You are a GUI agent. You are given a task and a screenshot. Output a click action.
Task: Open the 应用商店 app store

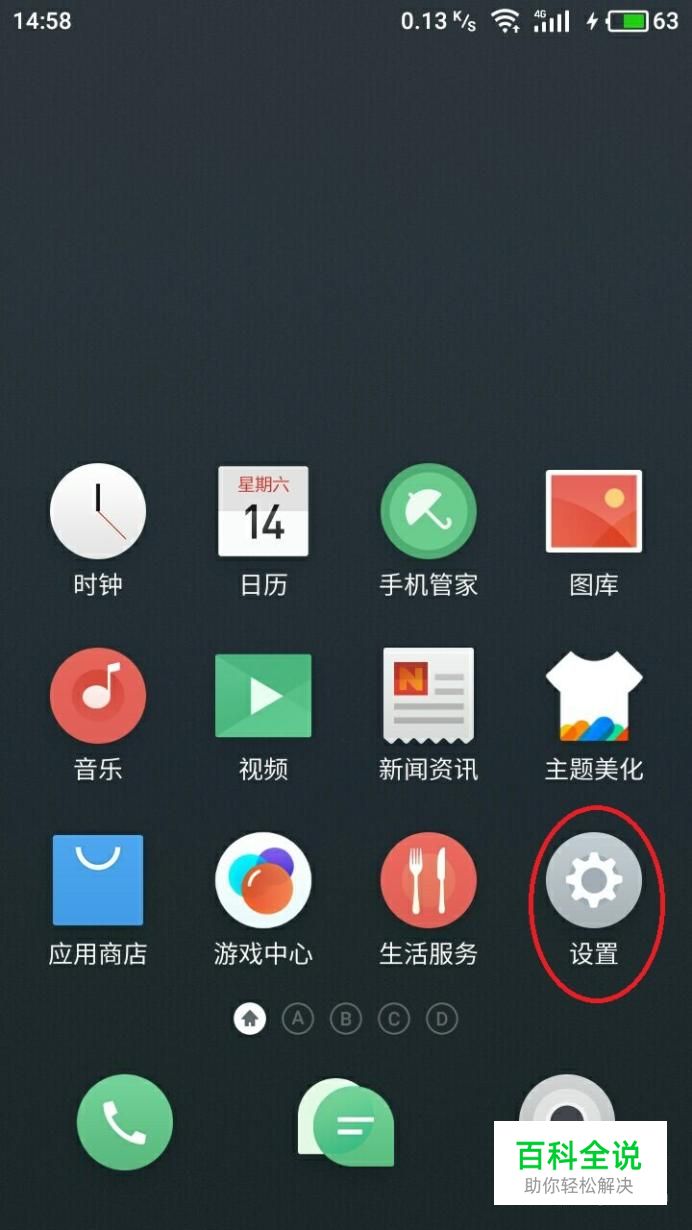pos(98,881)
